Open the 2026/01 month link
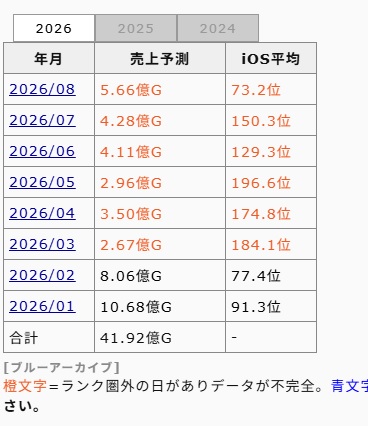Screen dimensions: 368x426 42,306
